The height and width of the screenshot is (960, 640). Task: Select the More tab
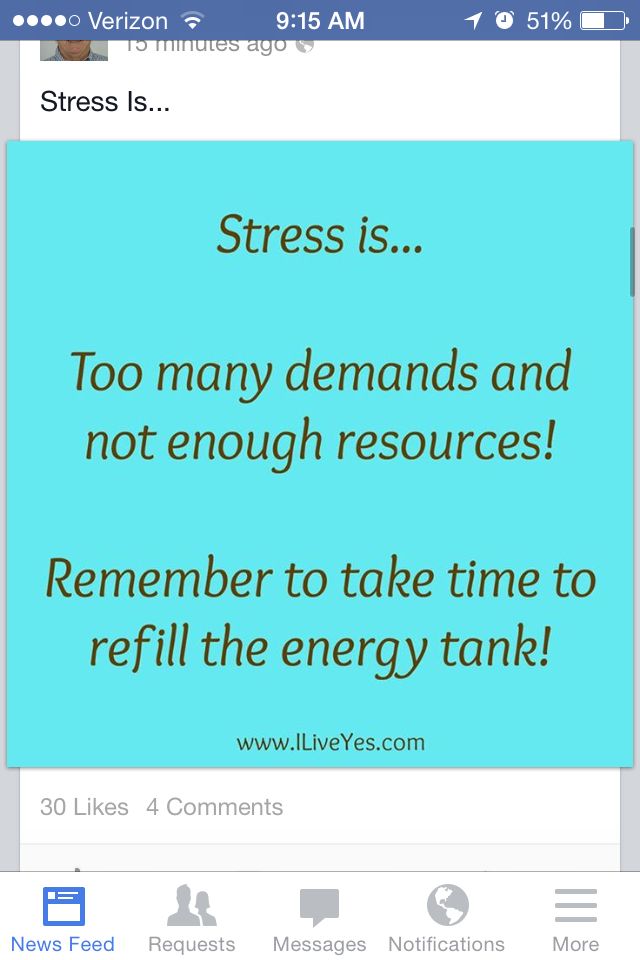coord(575,919)
